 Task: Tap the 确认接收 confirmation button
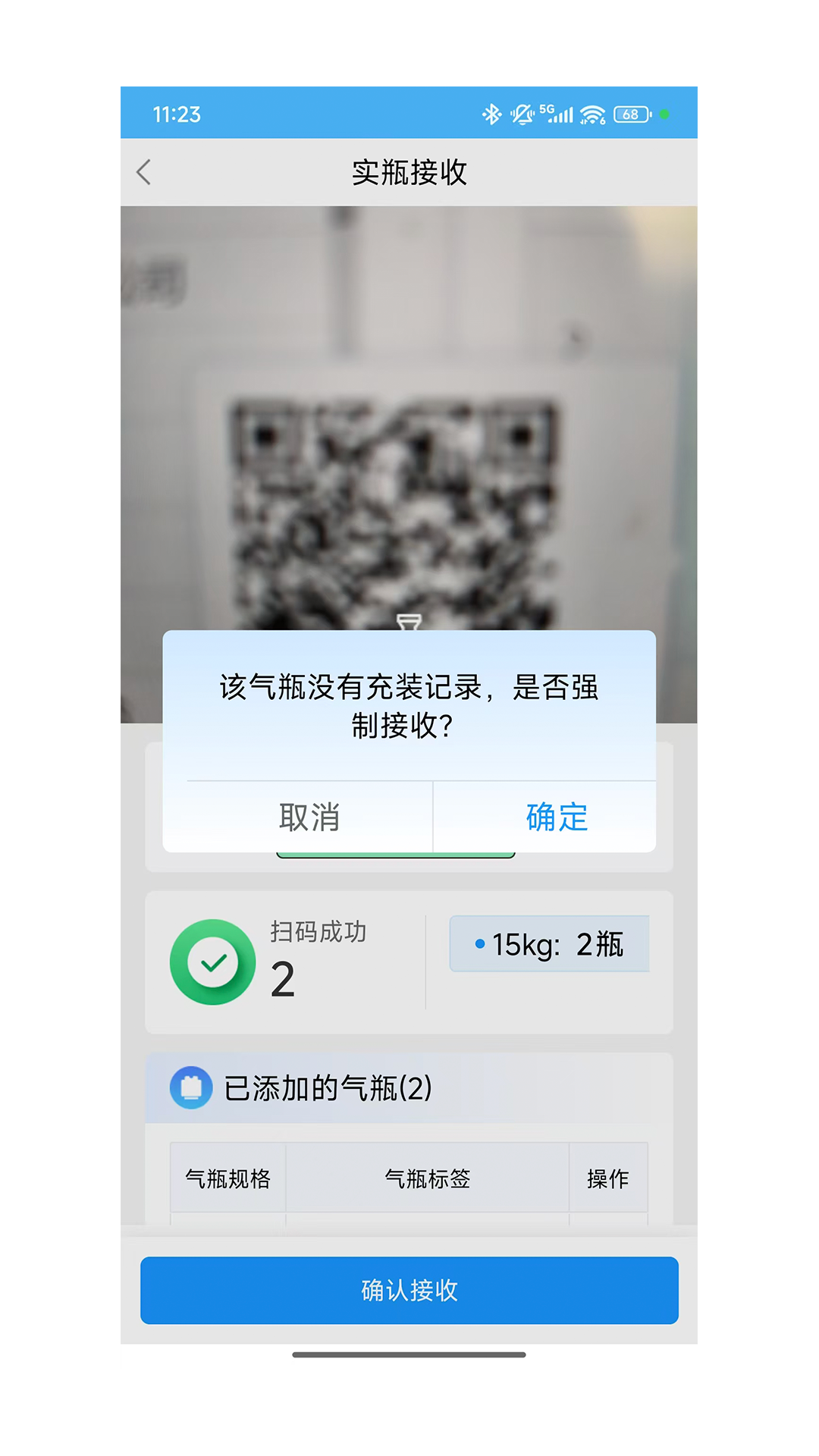[x=409, y=1290]
